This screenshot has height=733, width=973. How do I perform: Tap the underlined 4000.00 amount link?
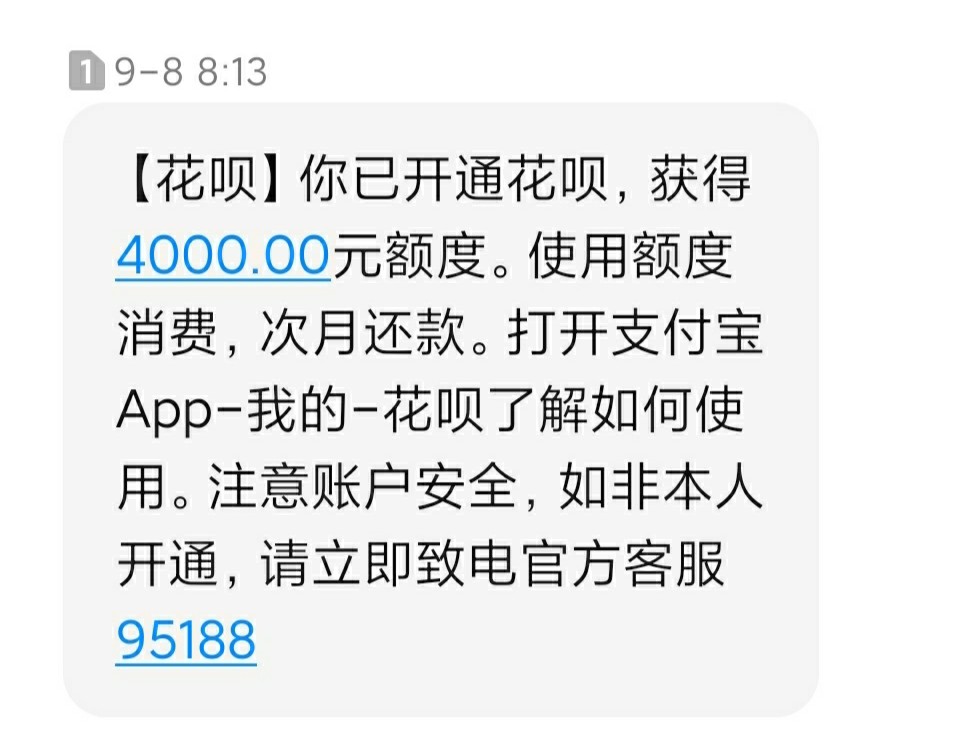click(222, 256)
